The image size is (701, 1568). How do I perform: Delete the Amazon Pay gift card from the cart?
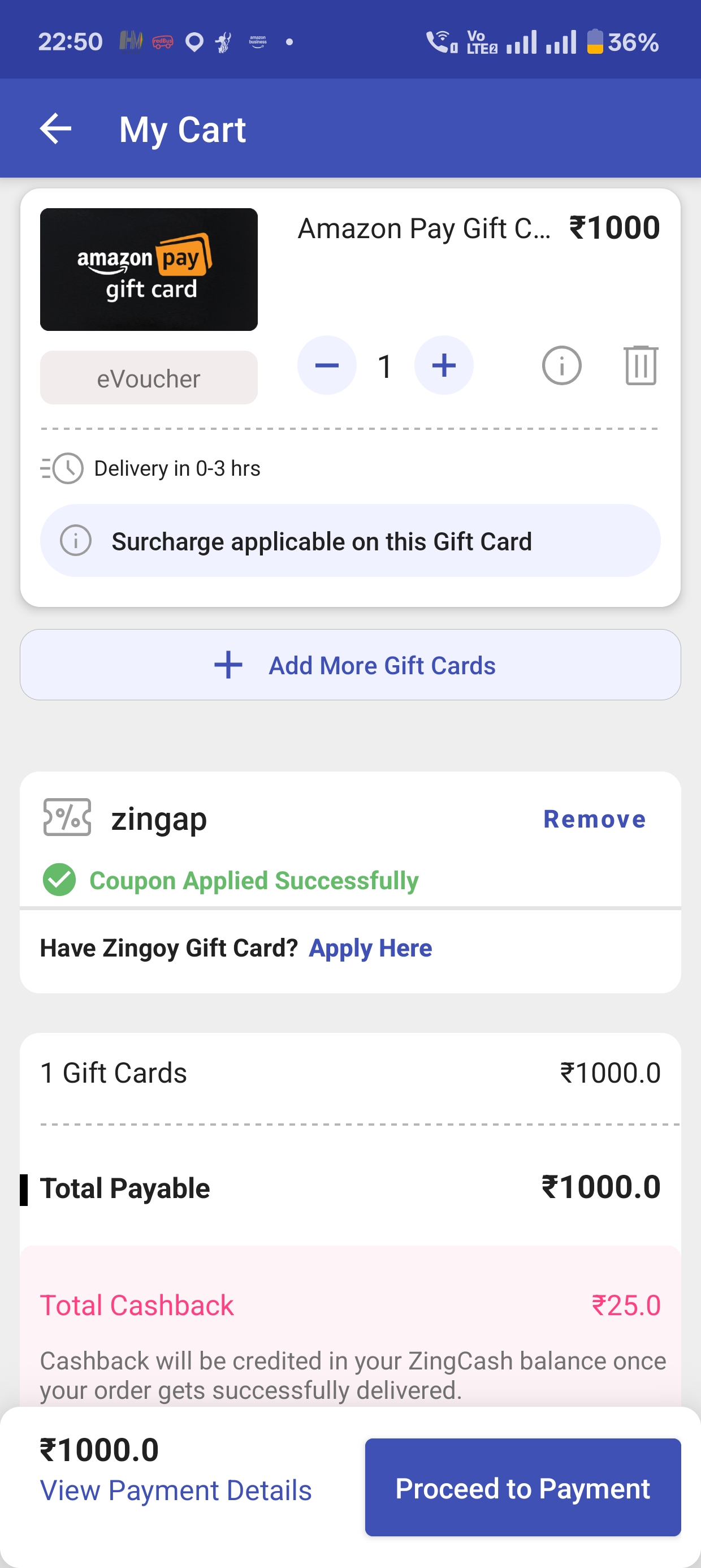click(640, 365)
